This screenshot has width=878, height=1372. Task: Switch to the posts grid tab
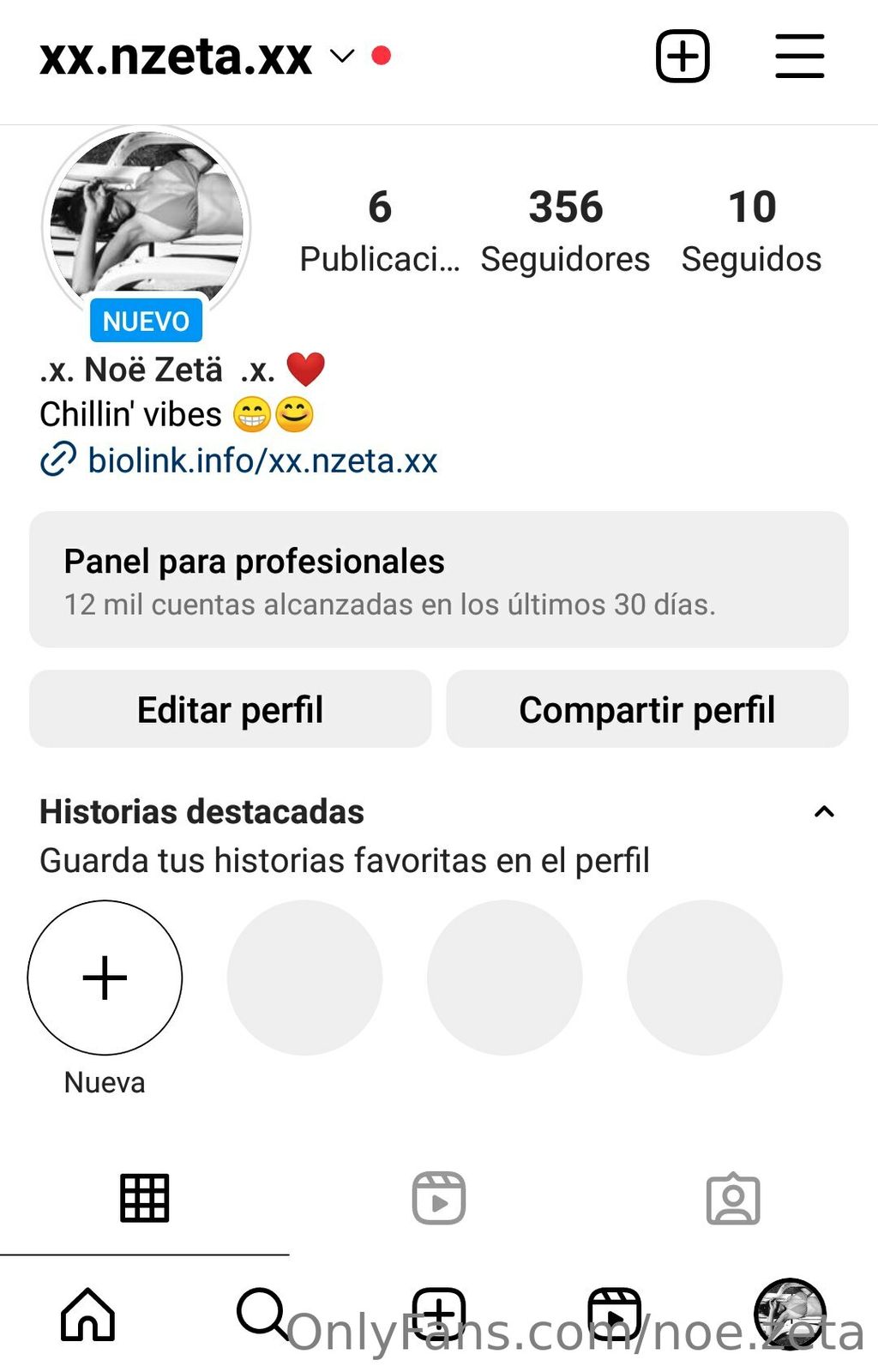(x=145, y=1198)
